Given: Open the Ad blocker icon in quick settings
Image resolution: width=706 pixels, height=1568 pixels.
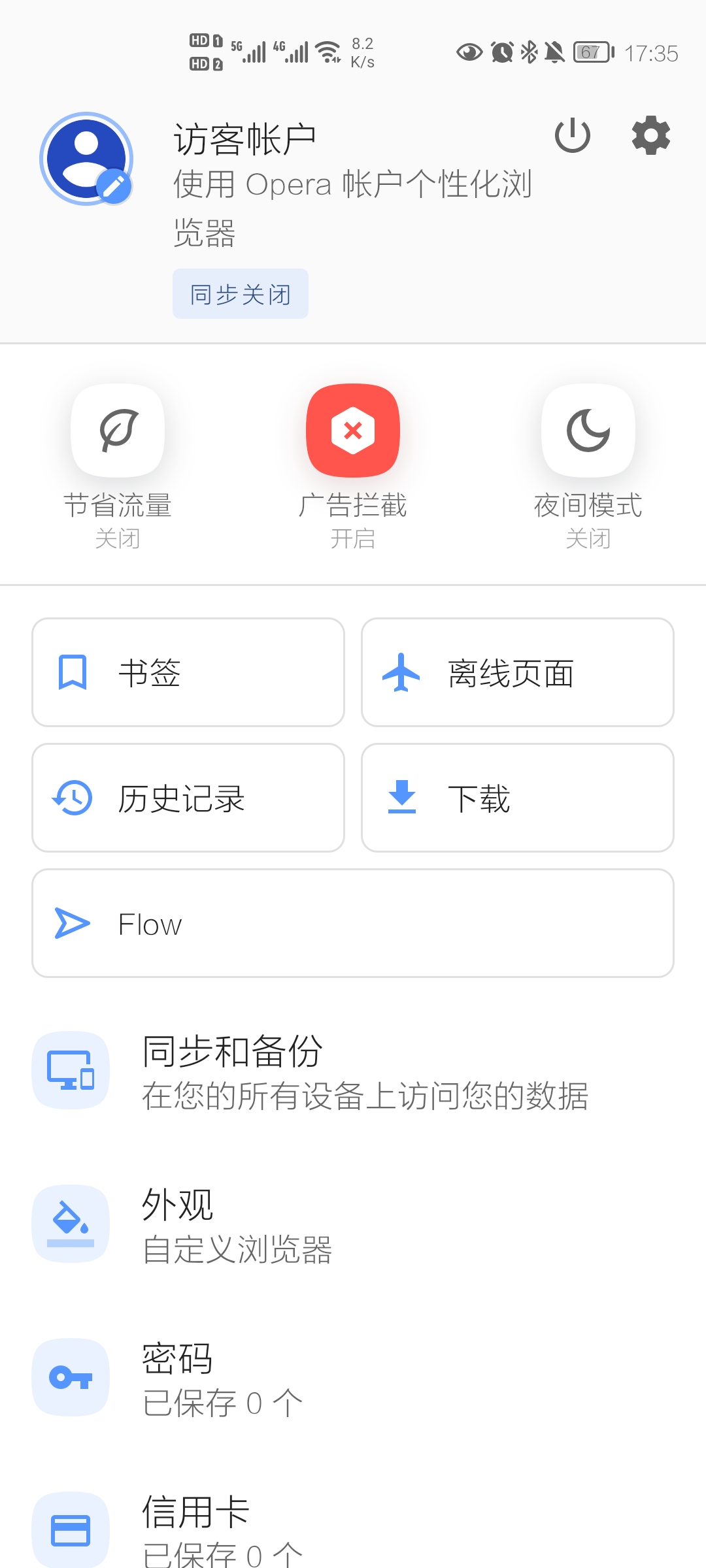Looking at the screenshot, I should pyautogui.click(x=352, y=430).
